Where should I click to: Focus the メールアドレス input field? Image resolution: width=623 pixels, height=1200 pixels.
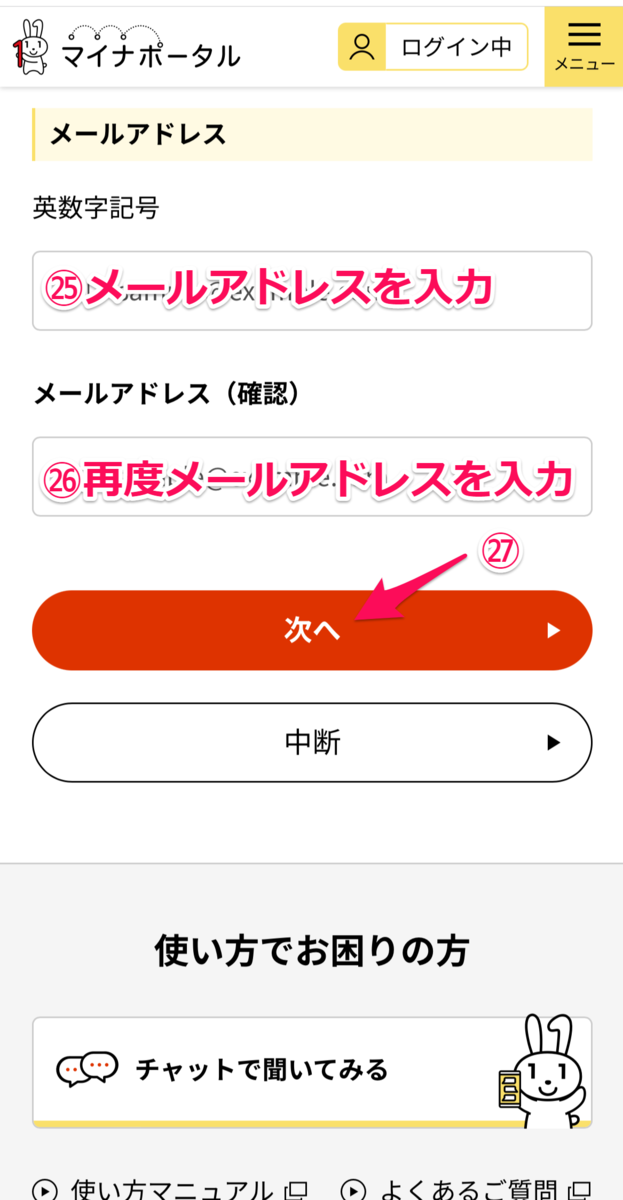click(312, 291)
